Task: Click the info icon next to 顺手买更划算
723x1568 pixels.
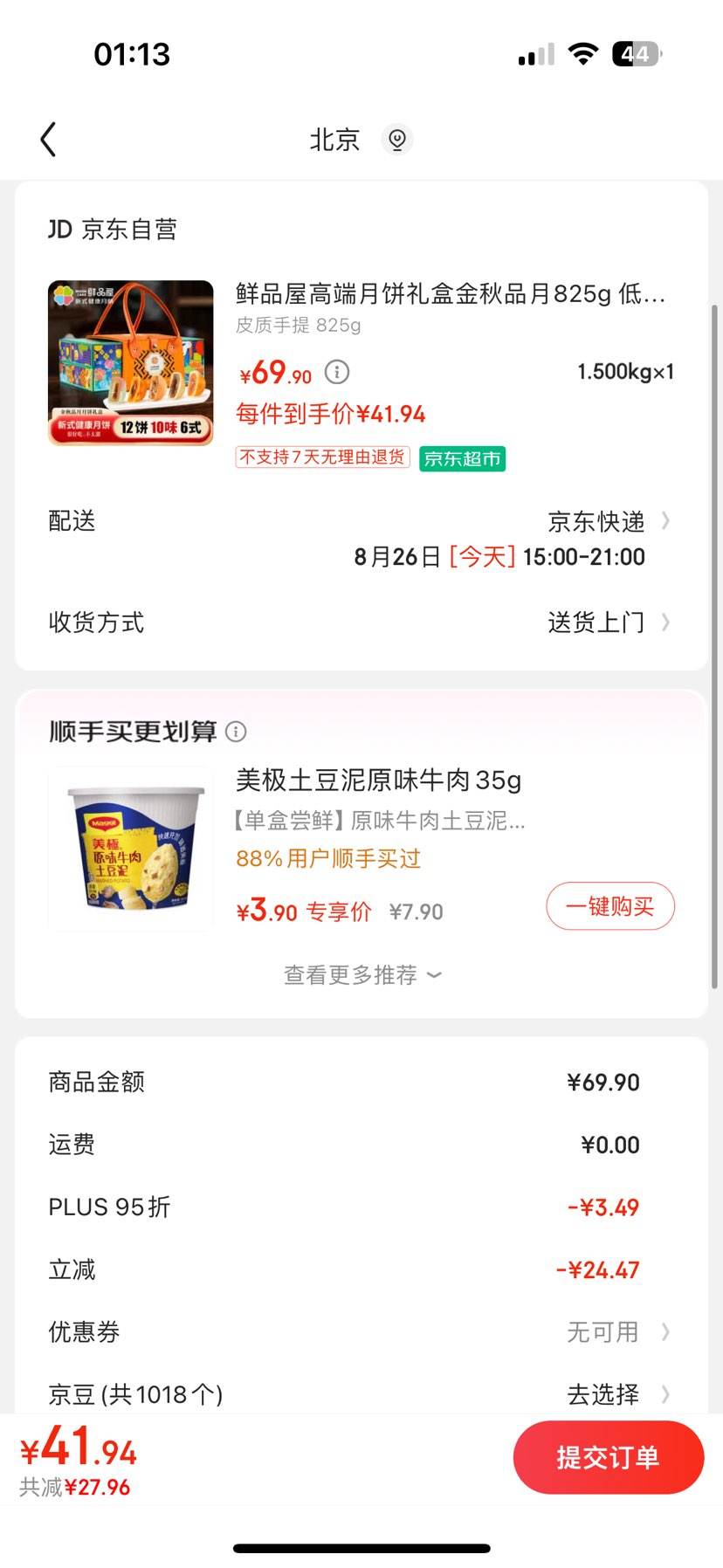Action: coord(237,732)
